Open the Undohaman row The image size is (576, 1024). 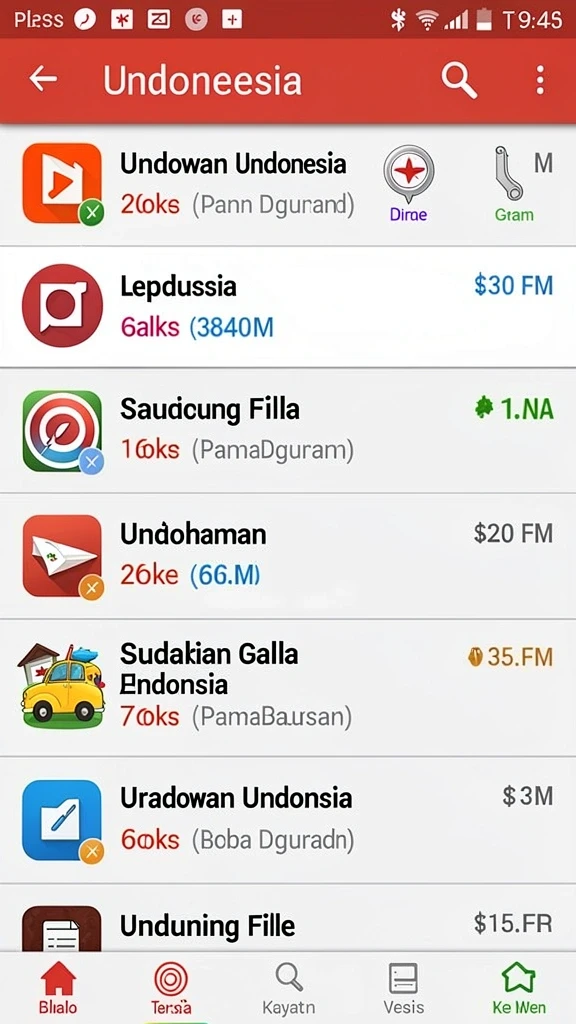(288, 556)
